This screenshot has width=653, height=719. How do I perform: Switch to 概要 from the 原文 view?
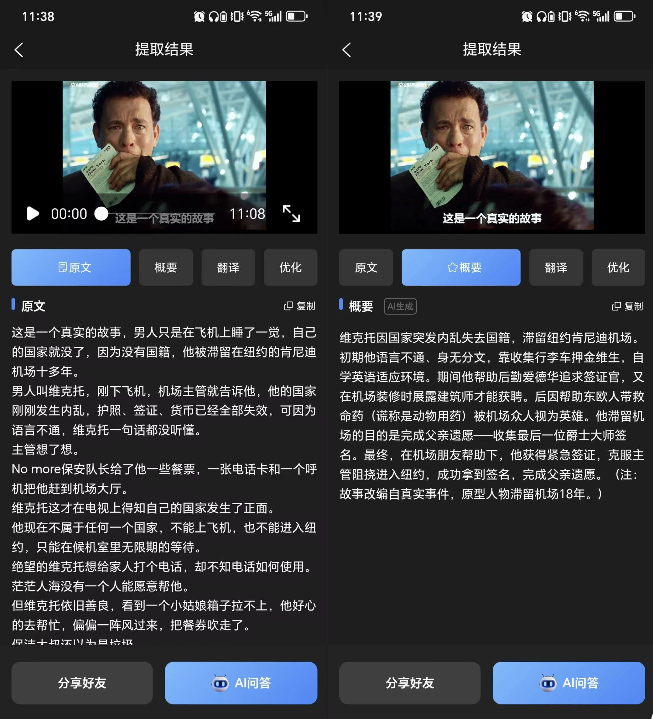(x=166, y=267)
